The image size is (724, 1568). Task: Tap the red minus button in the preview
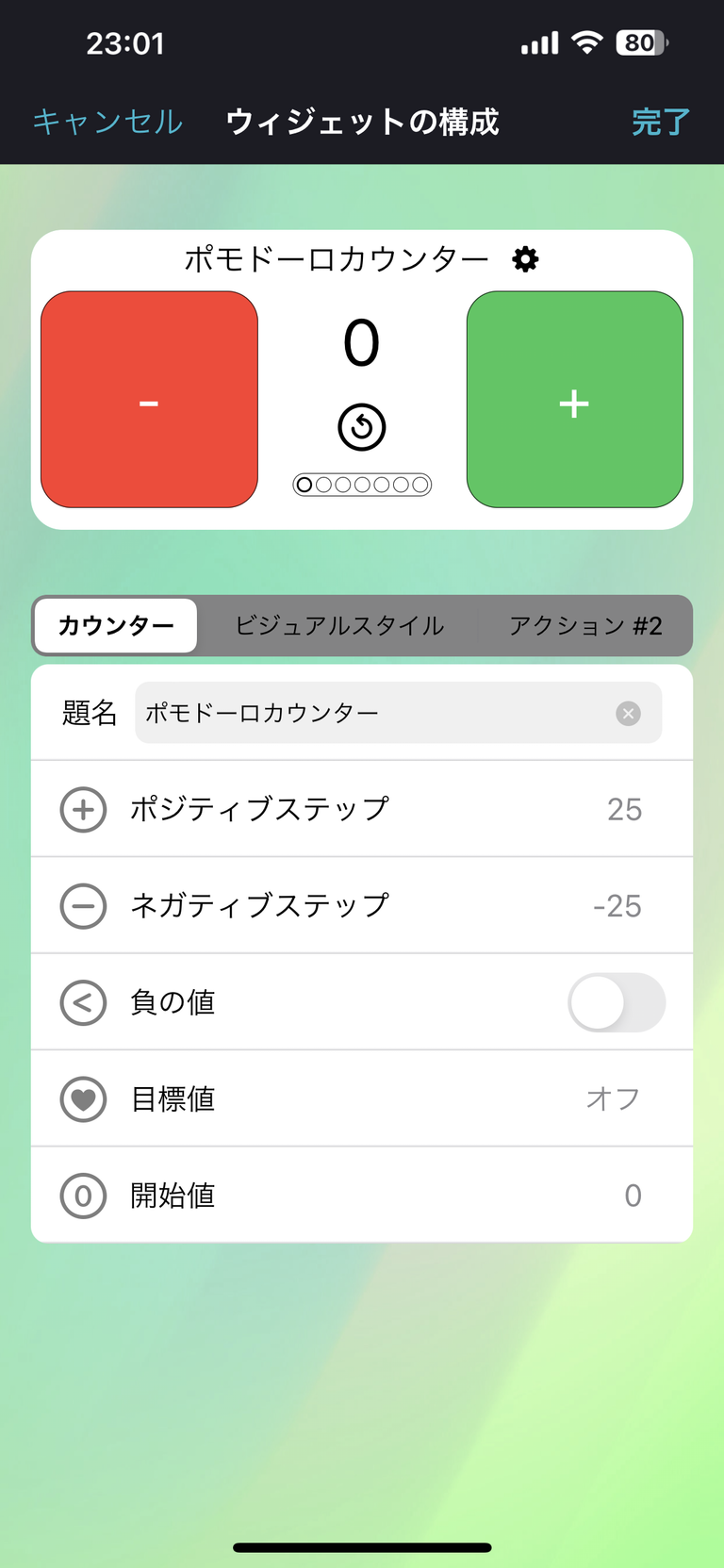(149, 400)
